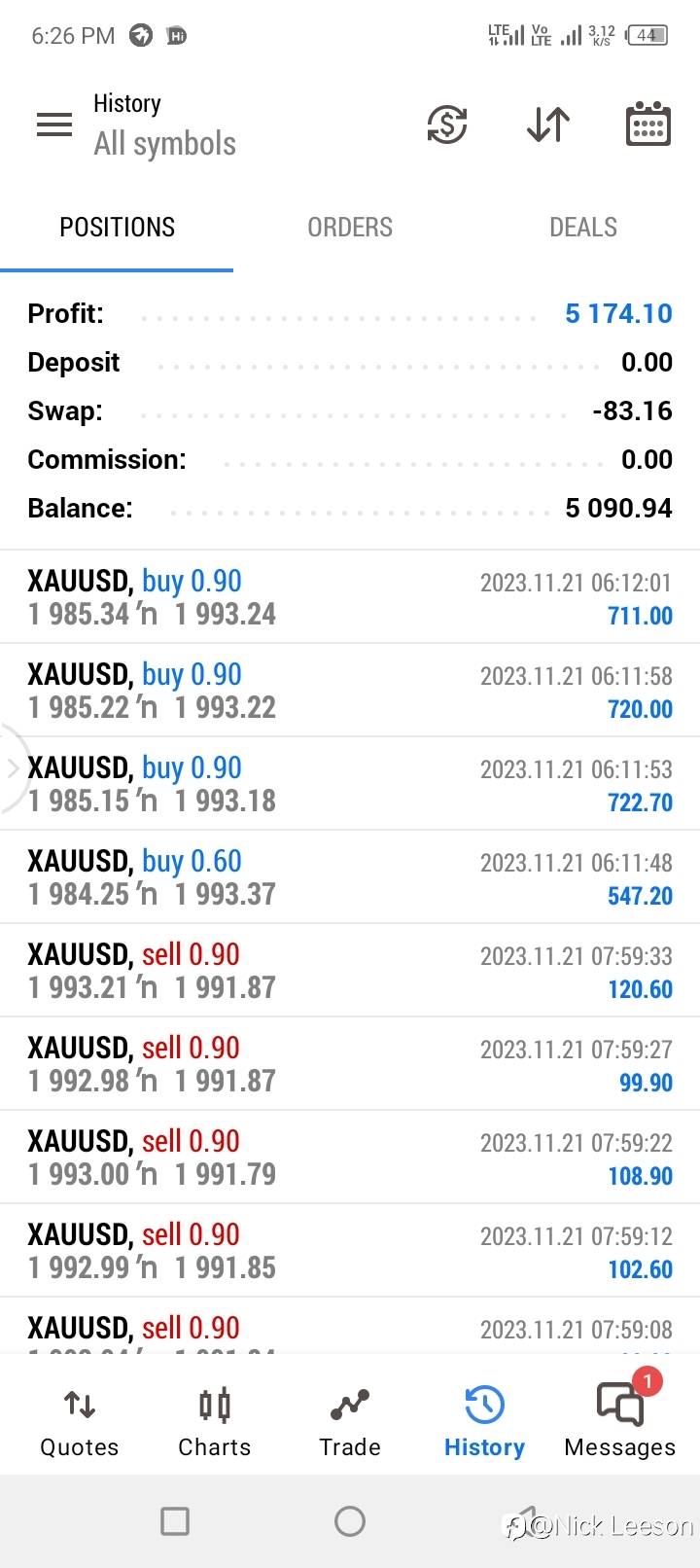View the XAUUSD sell with 102.60 profit
Screen dimensions: 700x1568
coord(350,1251)
